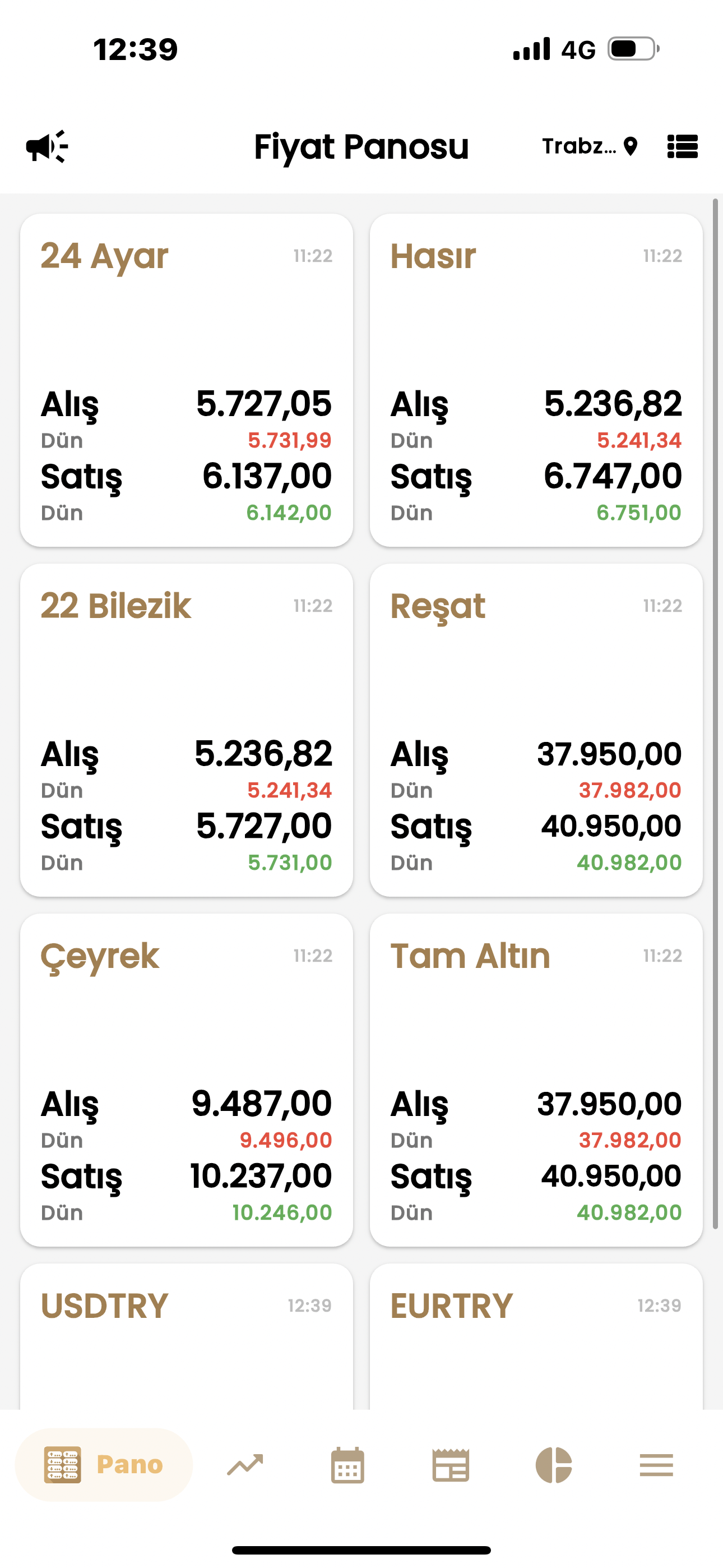This screenshot has width=723, height=1568.
Task: Switch to list view layout
Action: click(x=682, y=147)
